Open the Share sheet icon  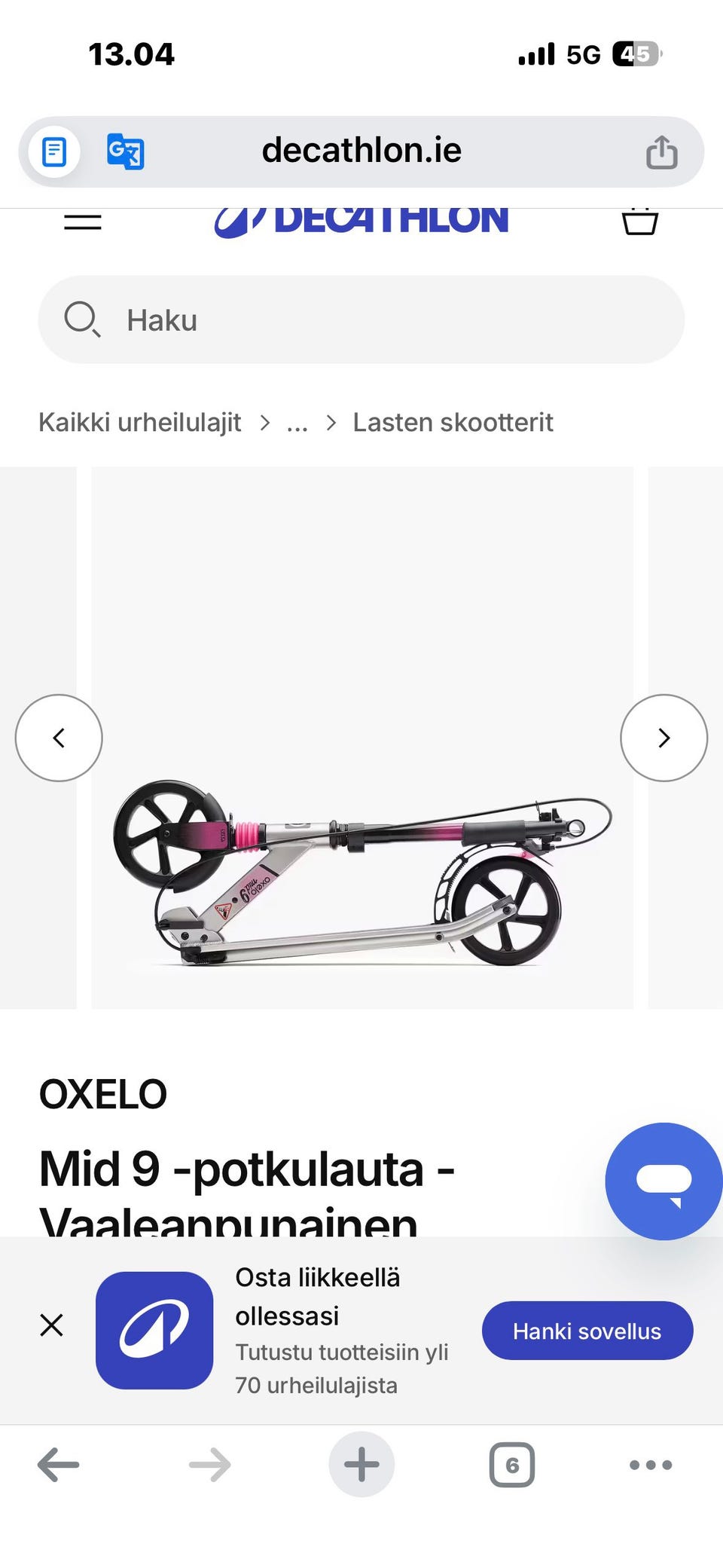[x=660, y=151]
